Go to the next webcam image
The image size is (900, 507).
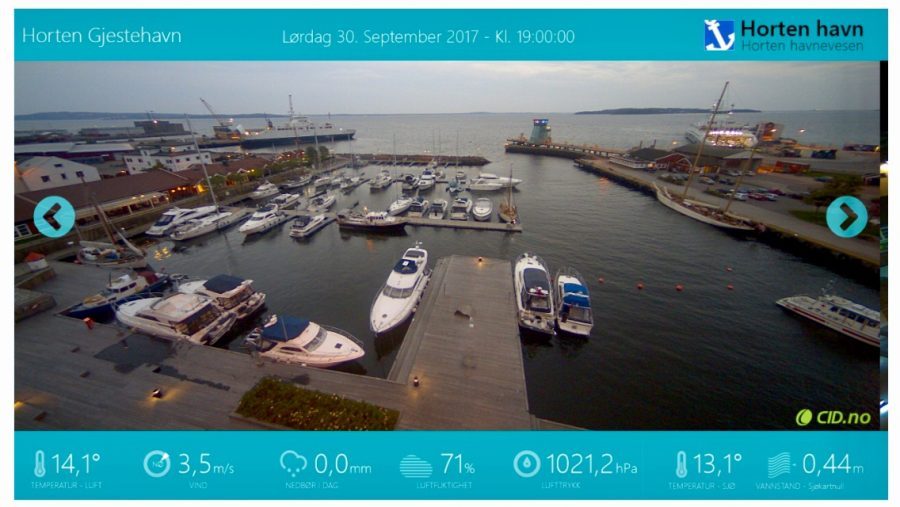pos(846,216)
